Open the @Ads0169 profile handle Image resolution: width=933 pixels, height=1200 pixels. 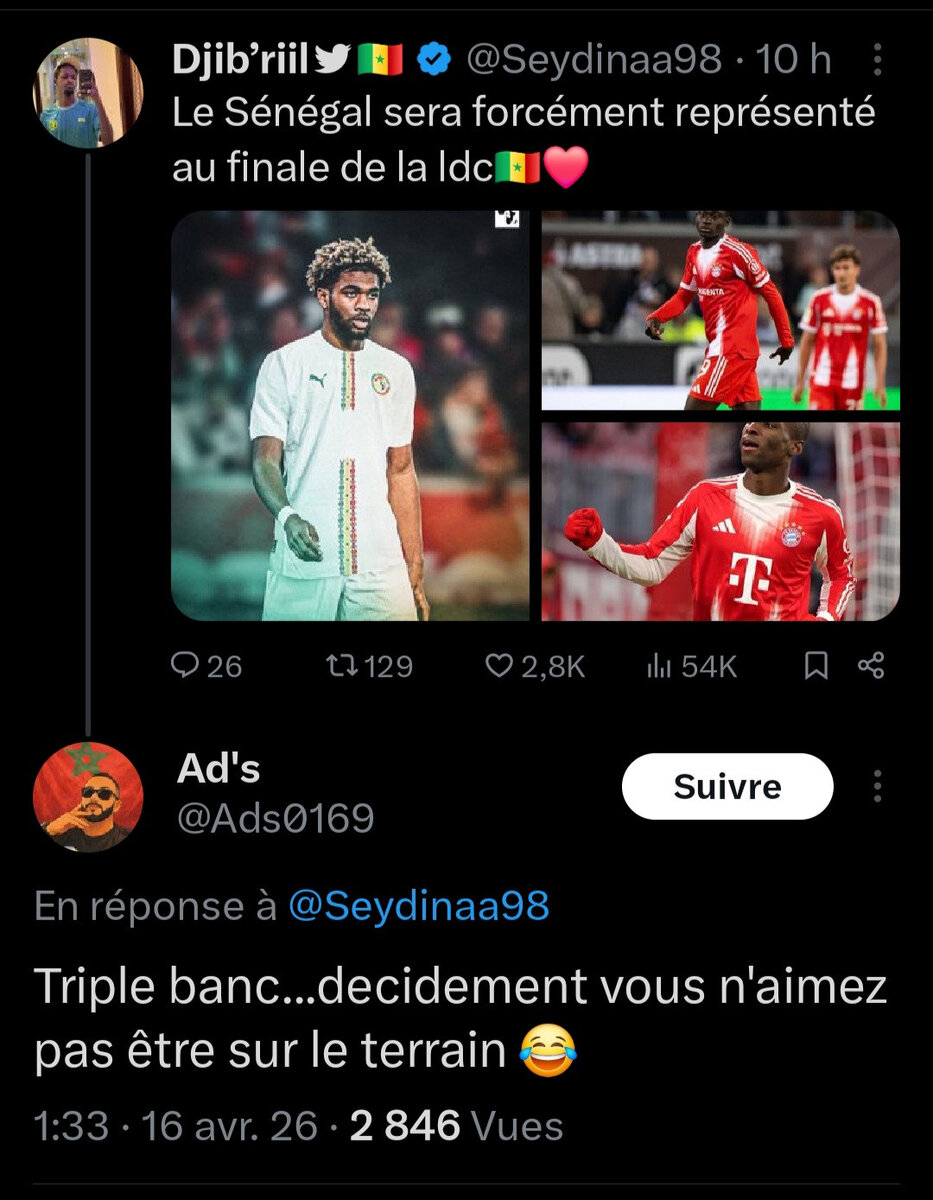(275, 819)
